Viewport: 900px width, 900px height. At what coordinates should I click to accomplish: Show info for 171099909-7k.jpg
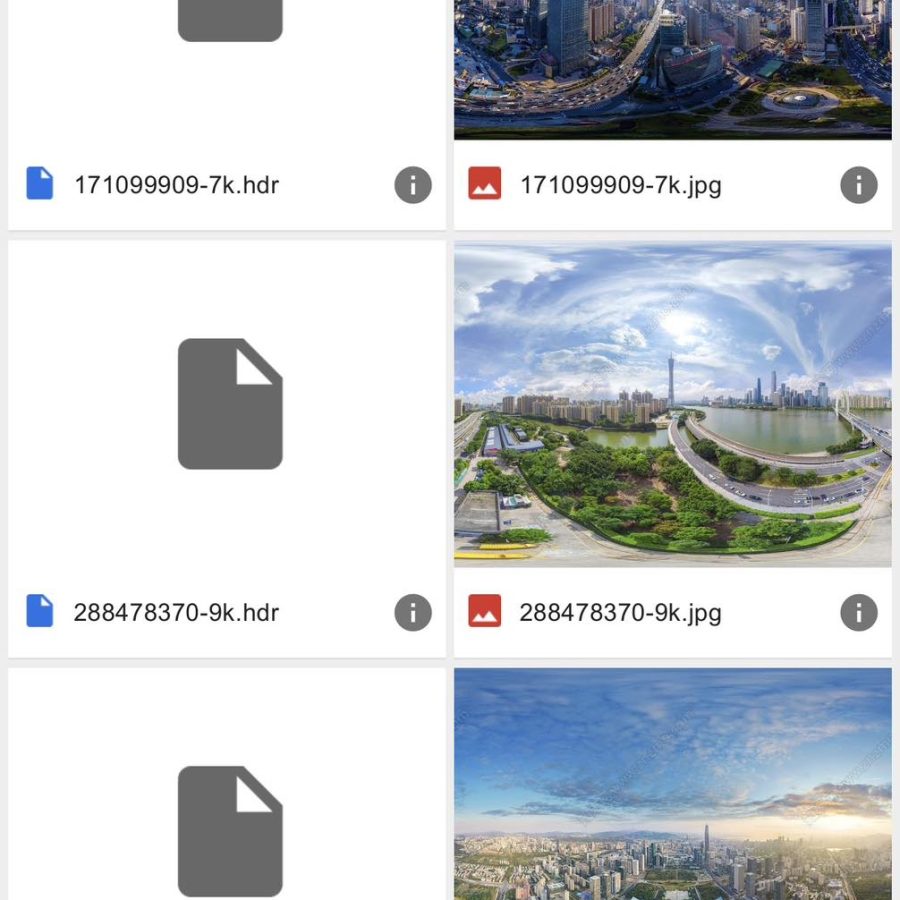858,185
